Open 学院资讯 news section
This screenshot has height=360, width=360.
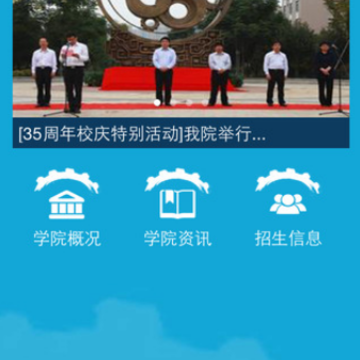(x=177, y=208)
